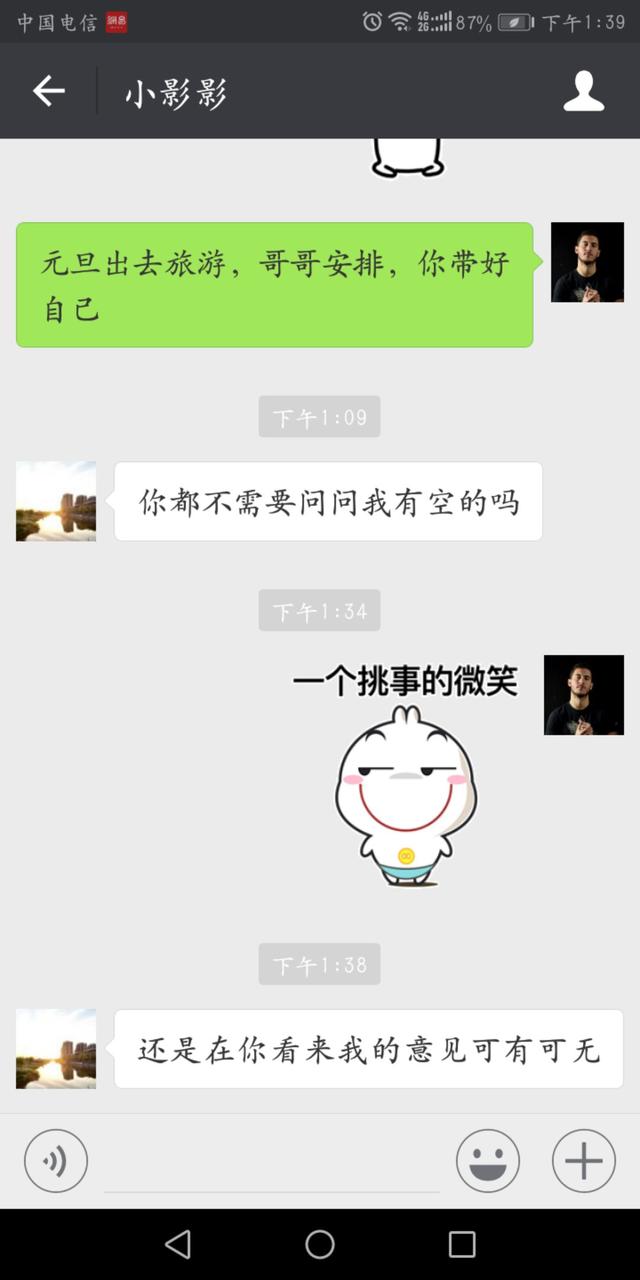The height and width of the screenshot is (1280, 640).
Task: Open Android recent apps
Action: [x=462, y=1244]
